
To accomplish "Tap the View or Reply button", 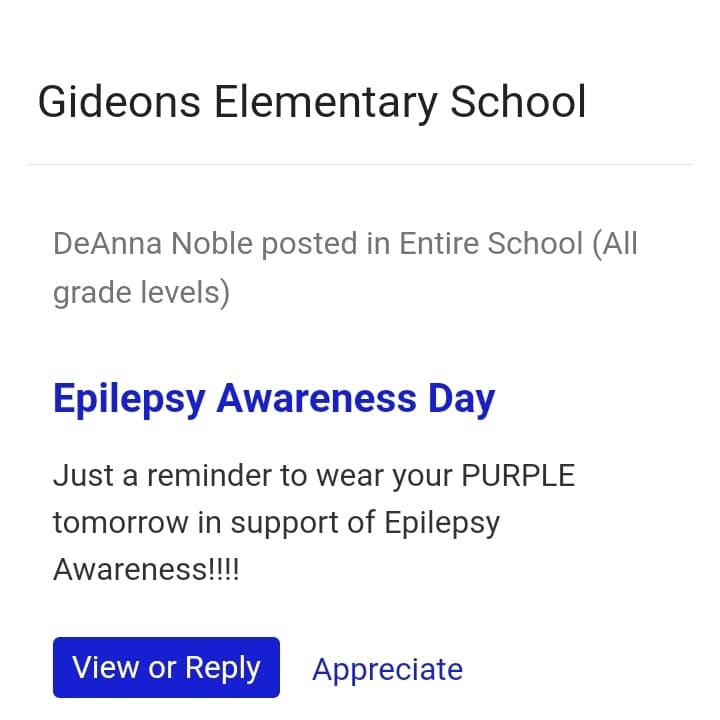I will 166,667.
